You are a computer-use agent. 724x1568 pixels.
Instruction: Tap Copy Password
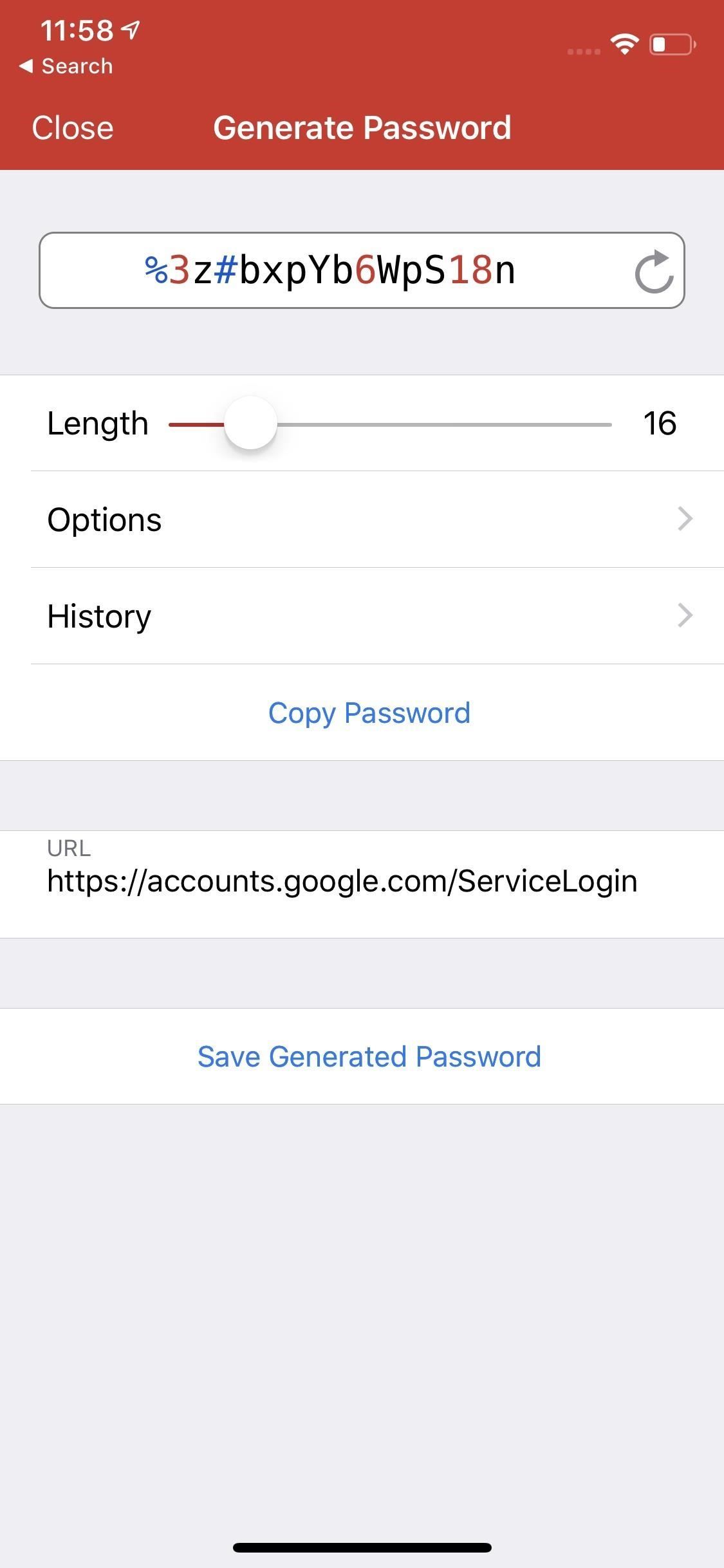tap(369, 713)
